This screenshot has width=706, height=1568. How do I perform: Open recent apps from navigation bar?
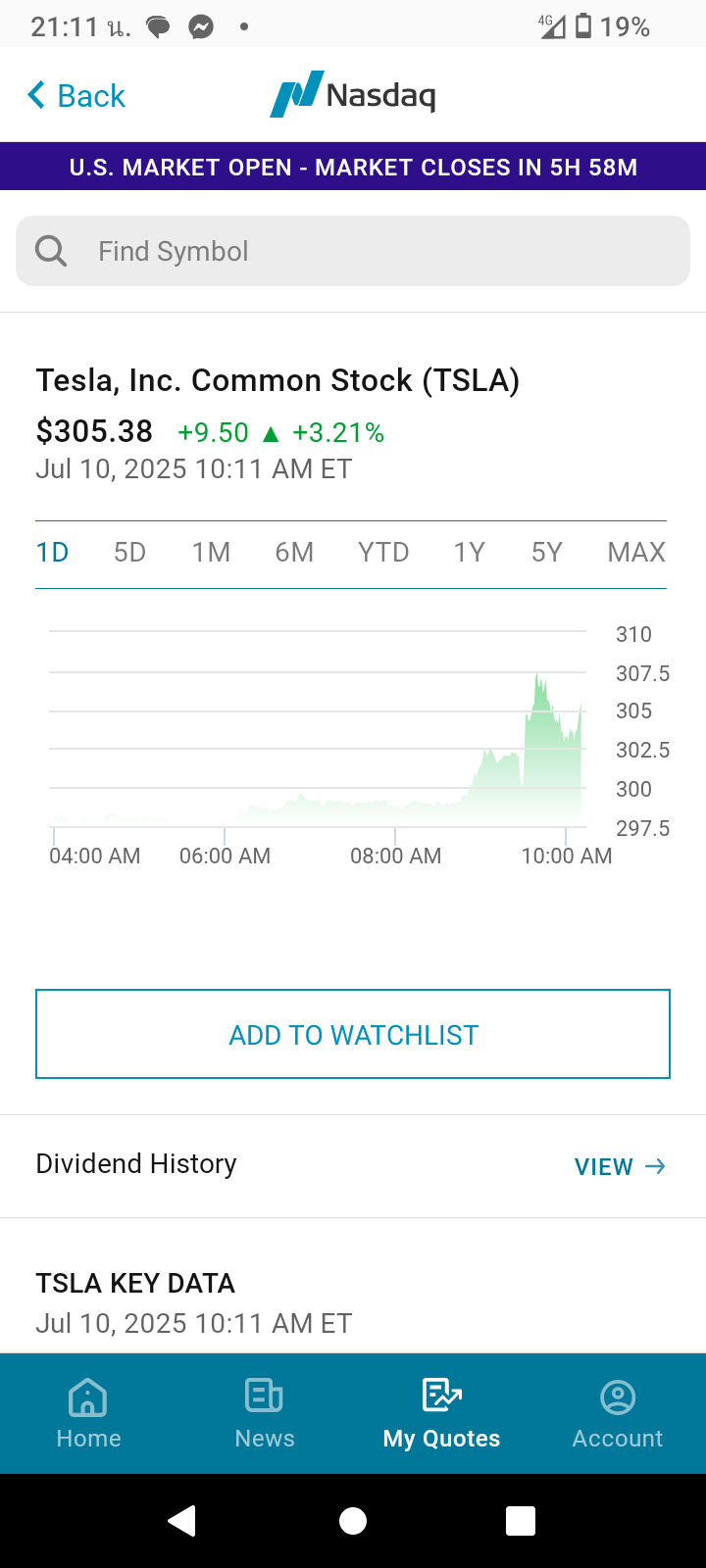pyautogui.click(x=521, y=1521)
